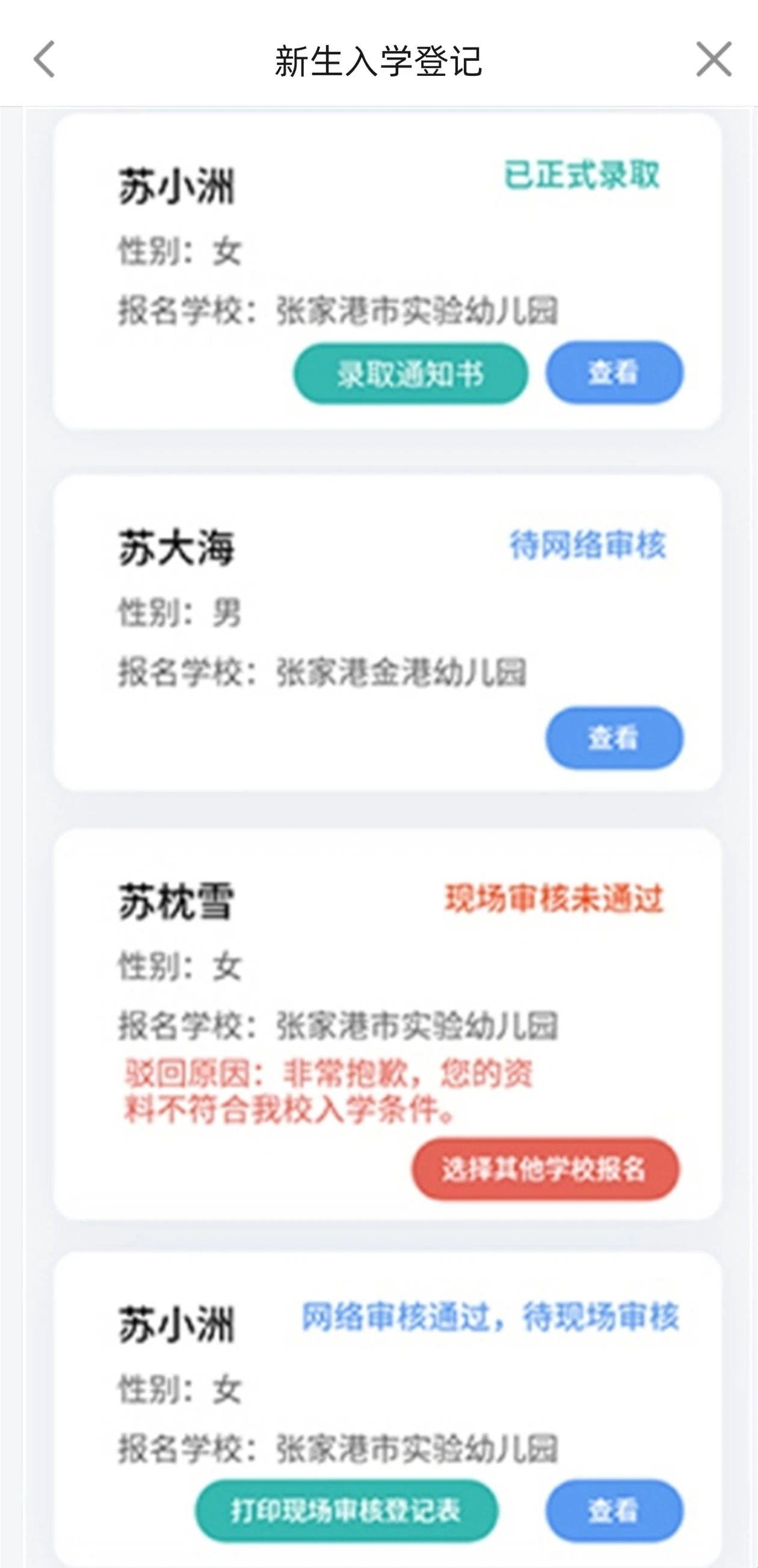Tap 选择其他学校报名 for 苏枕雪
This screenshot has height=1568, width=758.
(545, 1170)
